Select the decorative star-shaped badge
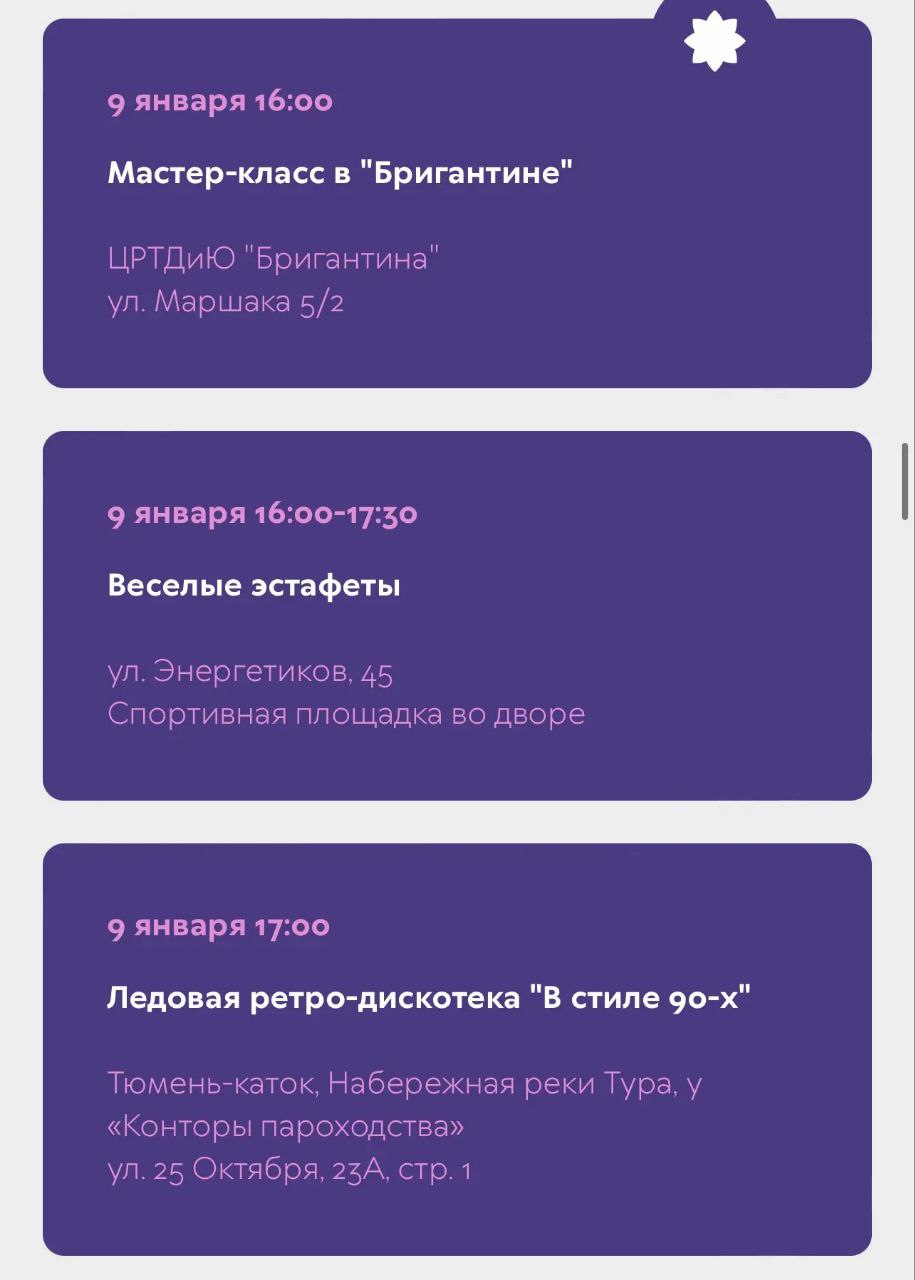Viewport: 915px width, 1280px height. tap(713, 40)
